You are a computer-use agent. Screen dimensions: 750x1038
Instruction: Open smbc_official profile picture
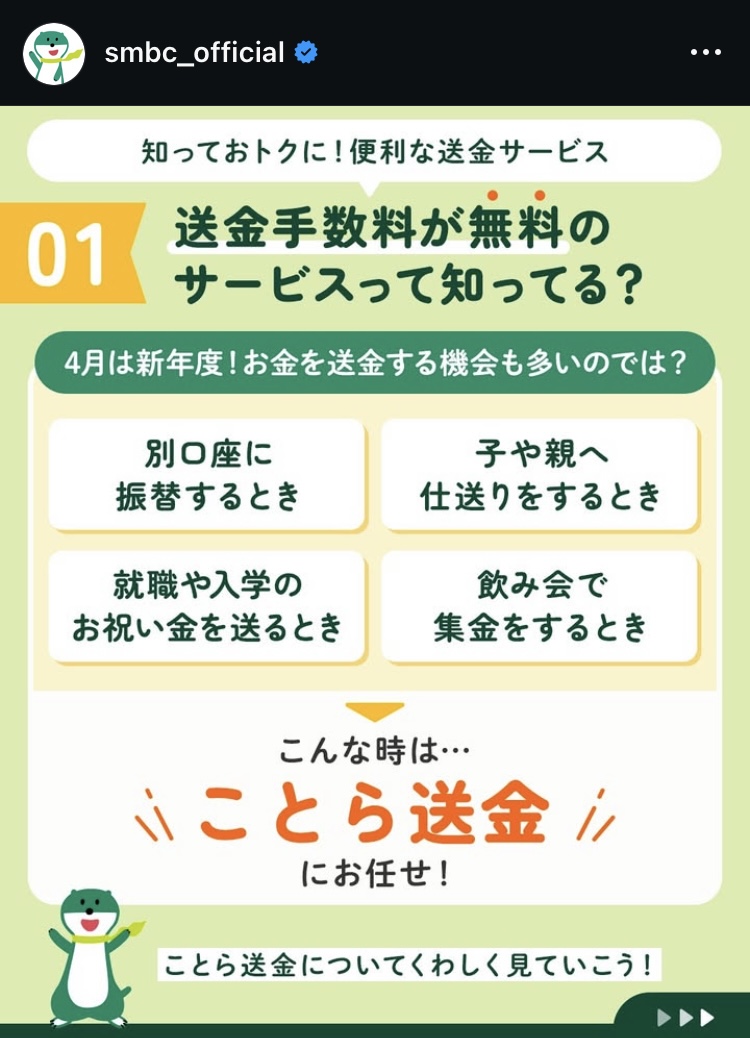(53, 53)
